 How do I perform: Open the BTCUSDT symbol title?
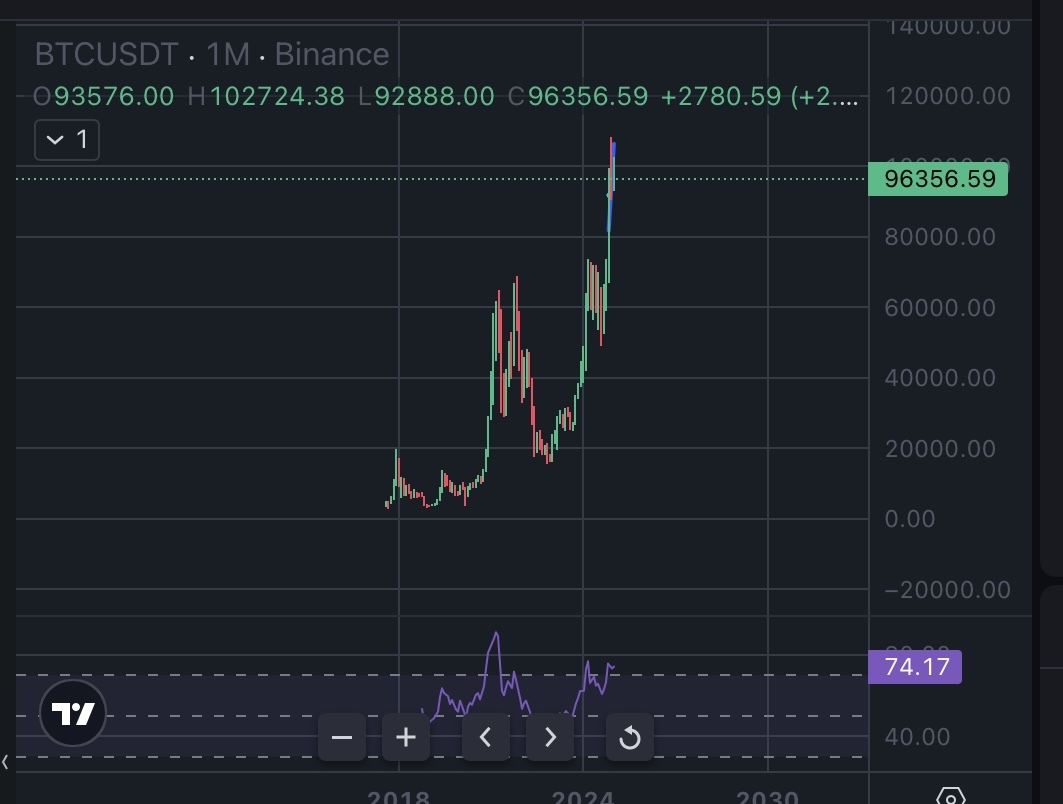107,54
